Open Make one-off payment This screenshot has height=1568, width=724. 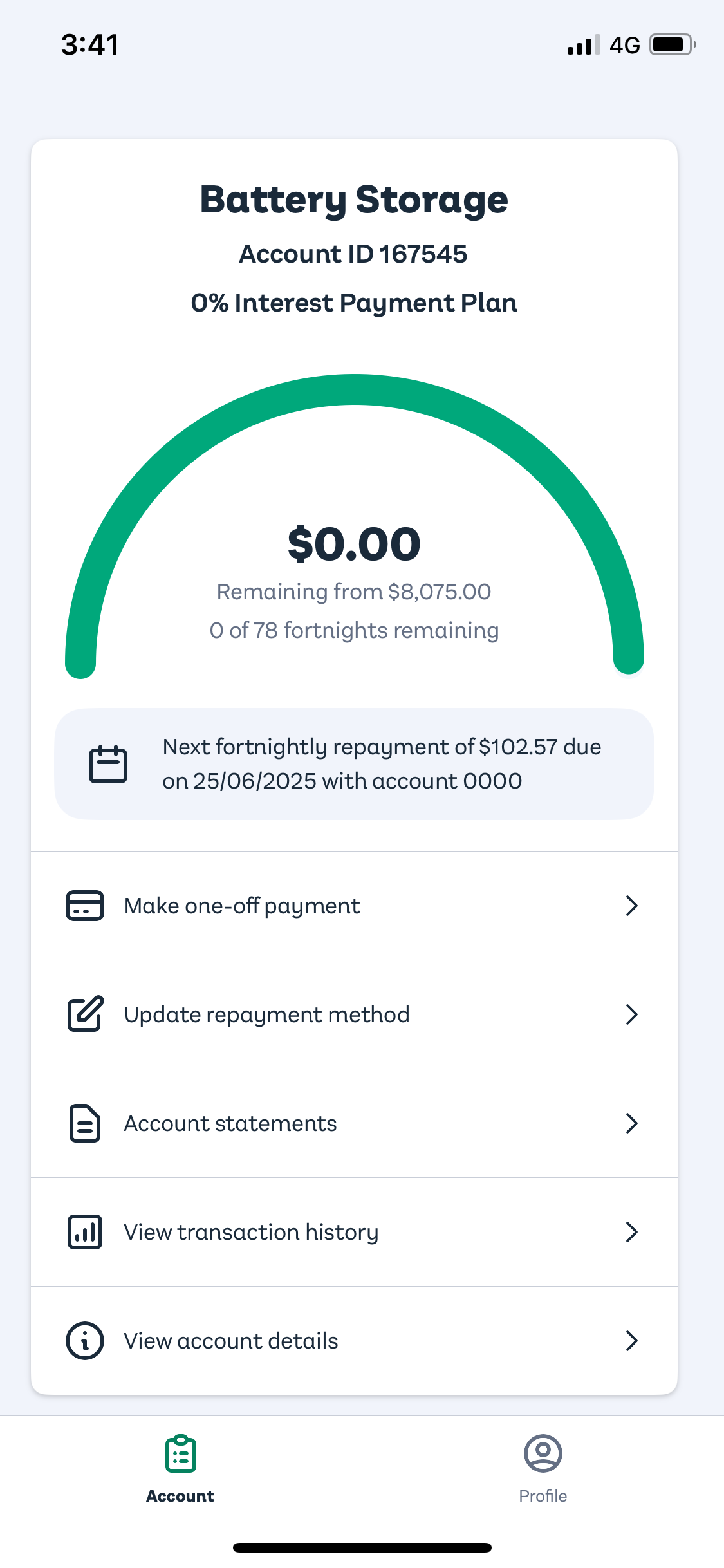pos(354,906)
